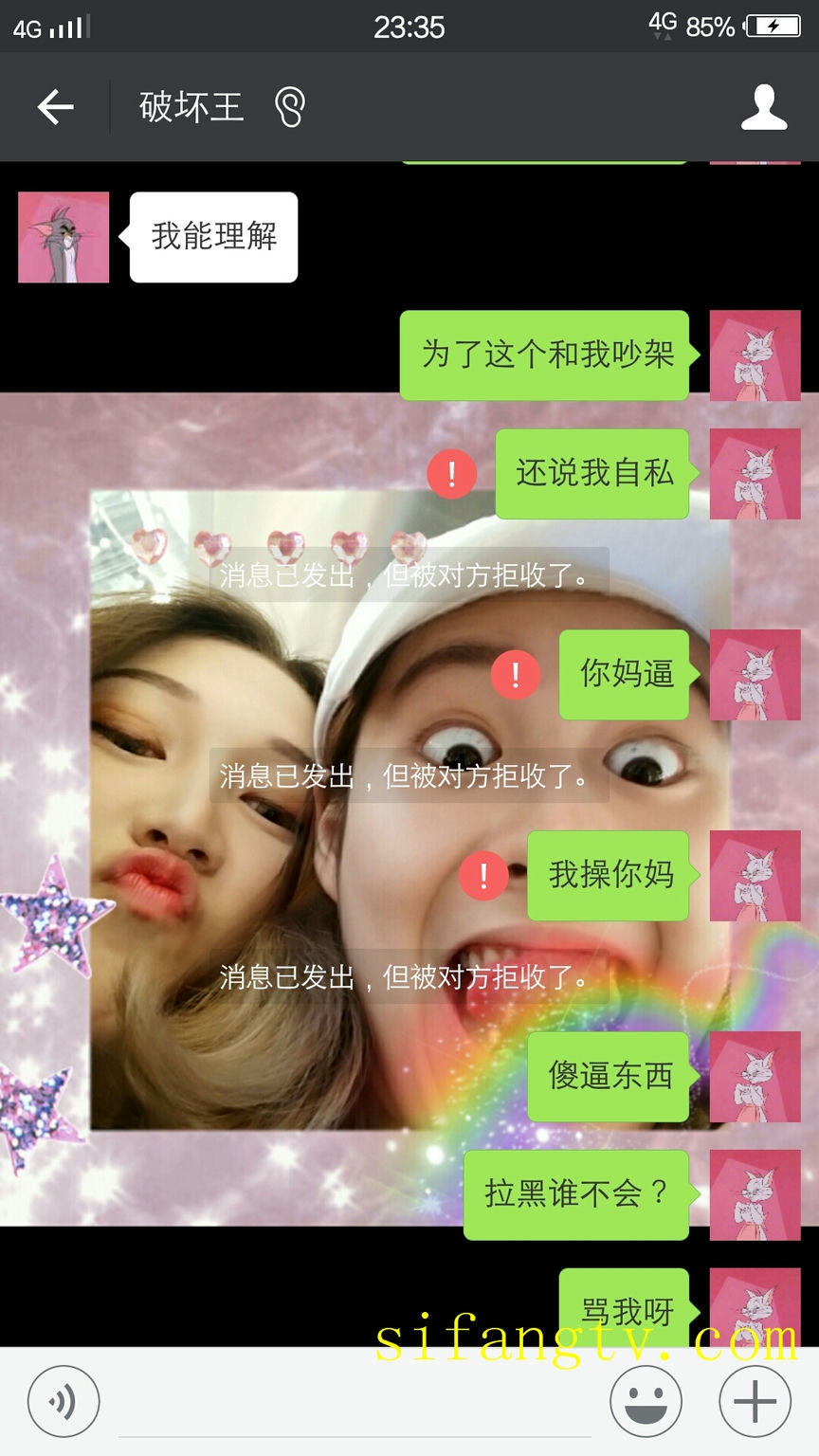Resend failed message 还说我自私

451,473
